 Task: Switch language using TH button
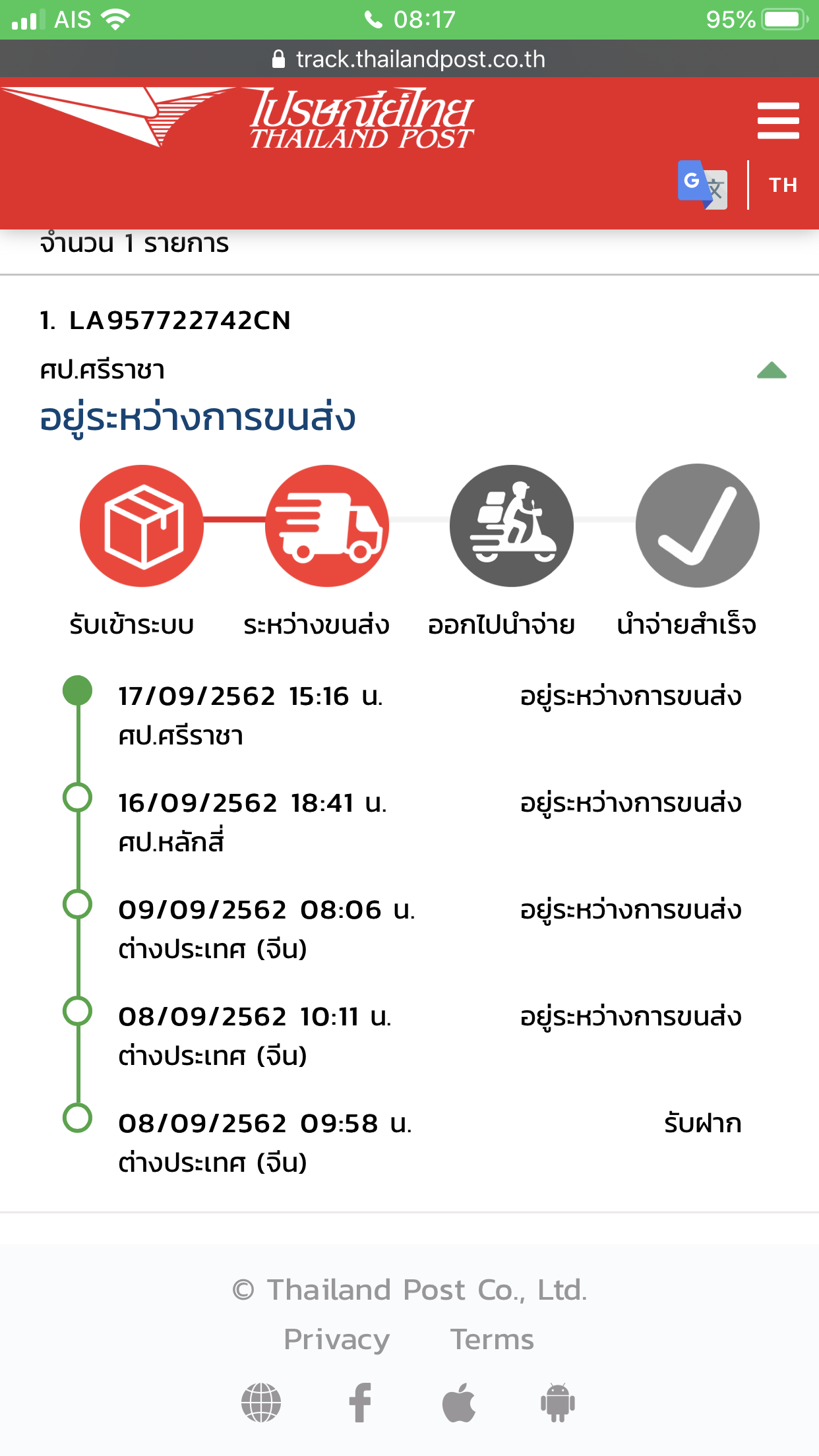pyautogui.click(x=783, y=185)
